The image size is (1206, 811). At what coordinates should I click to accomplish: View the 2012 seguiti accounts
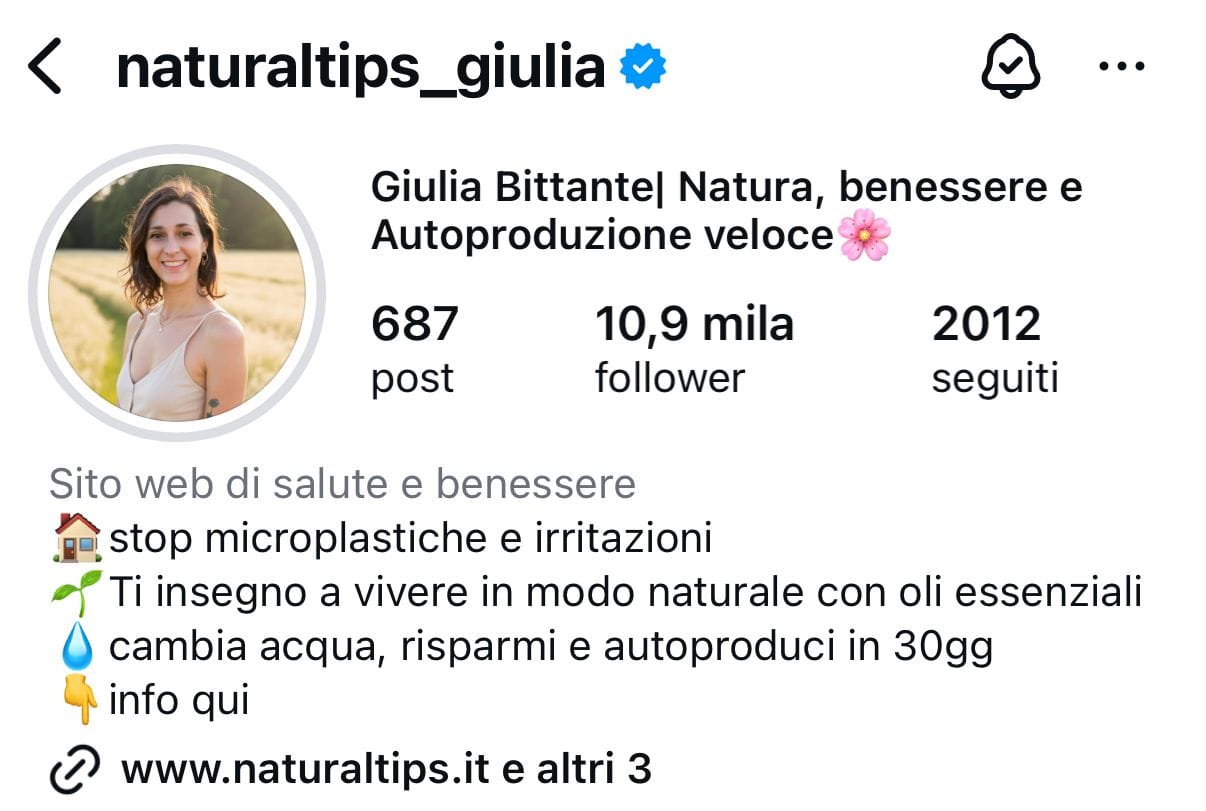[994, 349]
